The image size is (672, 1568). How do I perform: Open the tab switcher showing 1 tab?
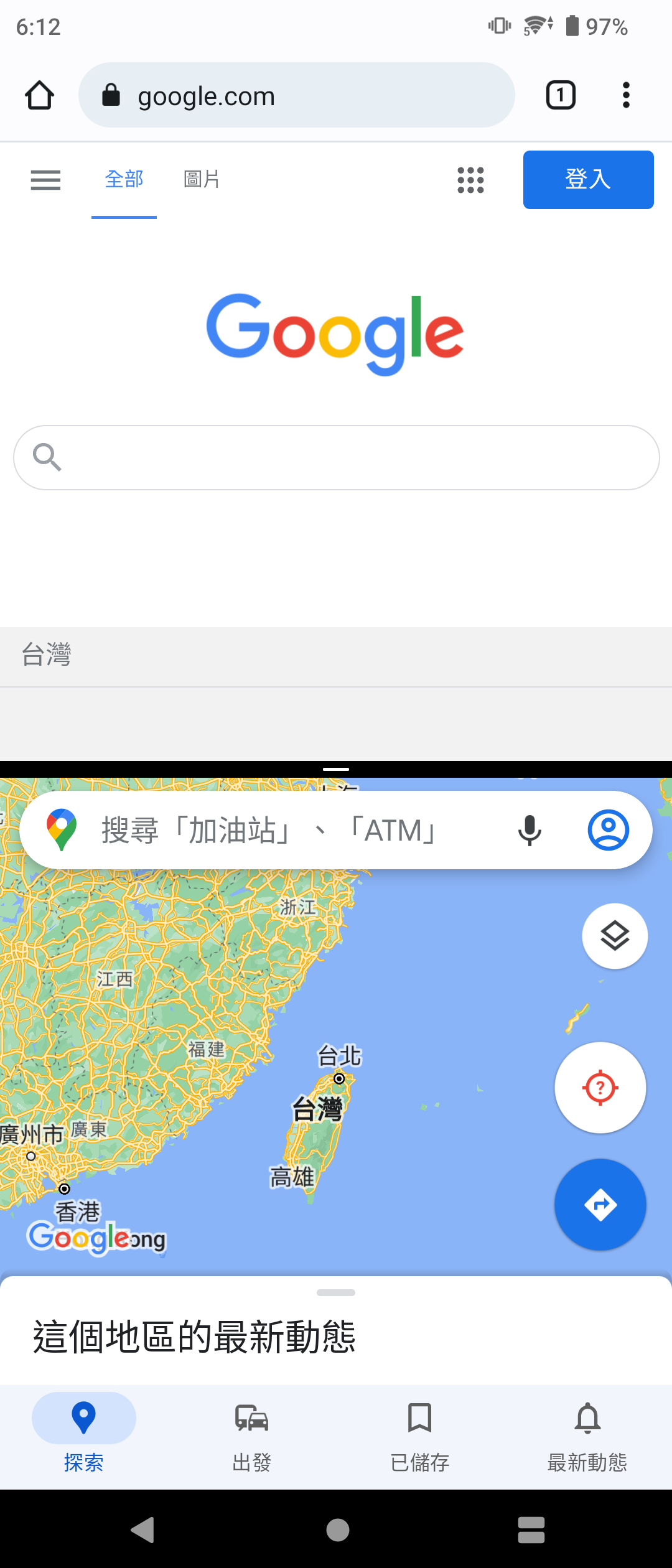(559, 95)
